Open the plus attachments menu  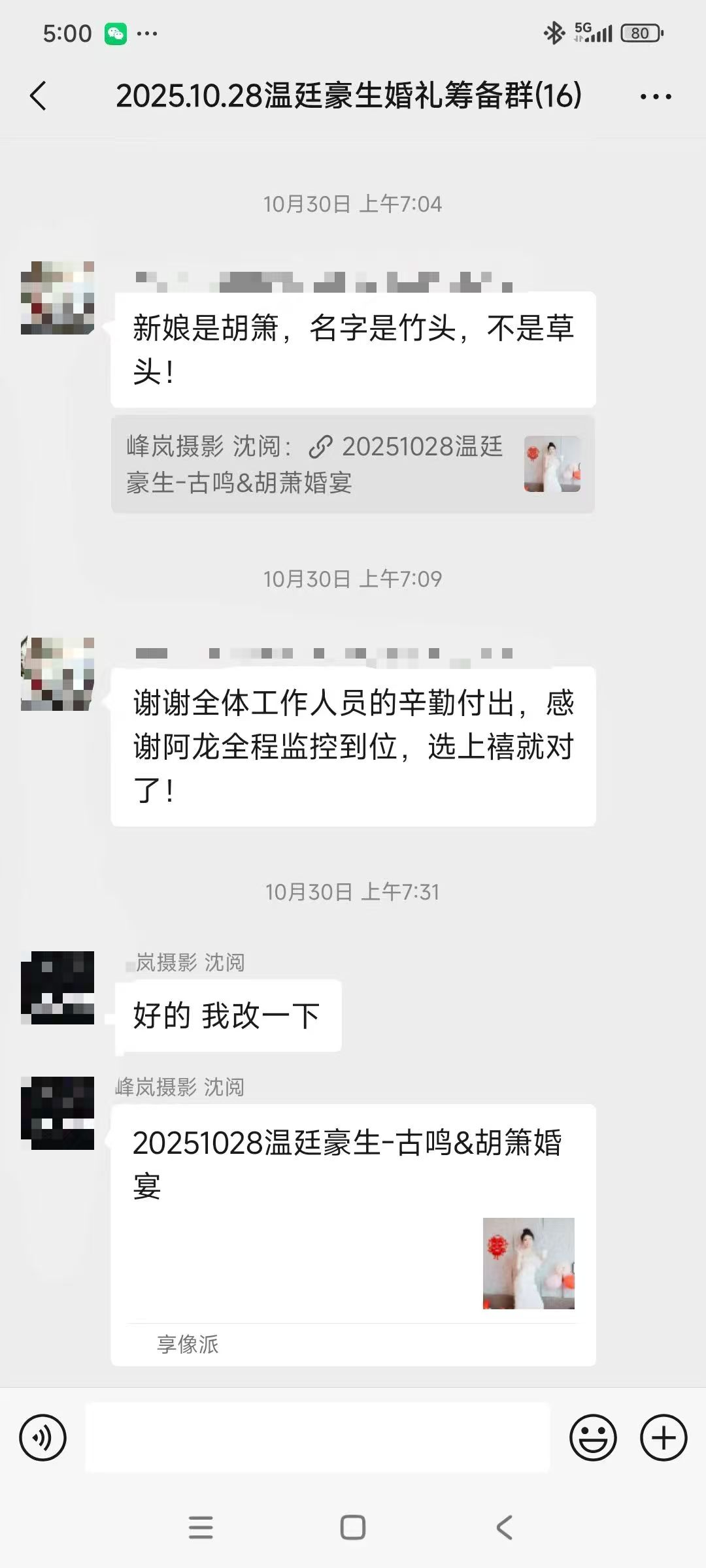click(x=664, y=1437)
